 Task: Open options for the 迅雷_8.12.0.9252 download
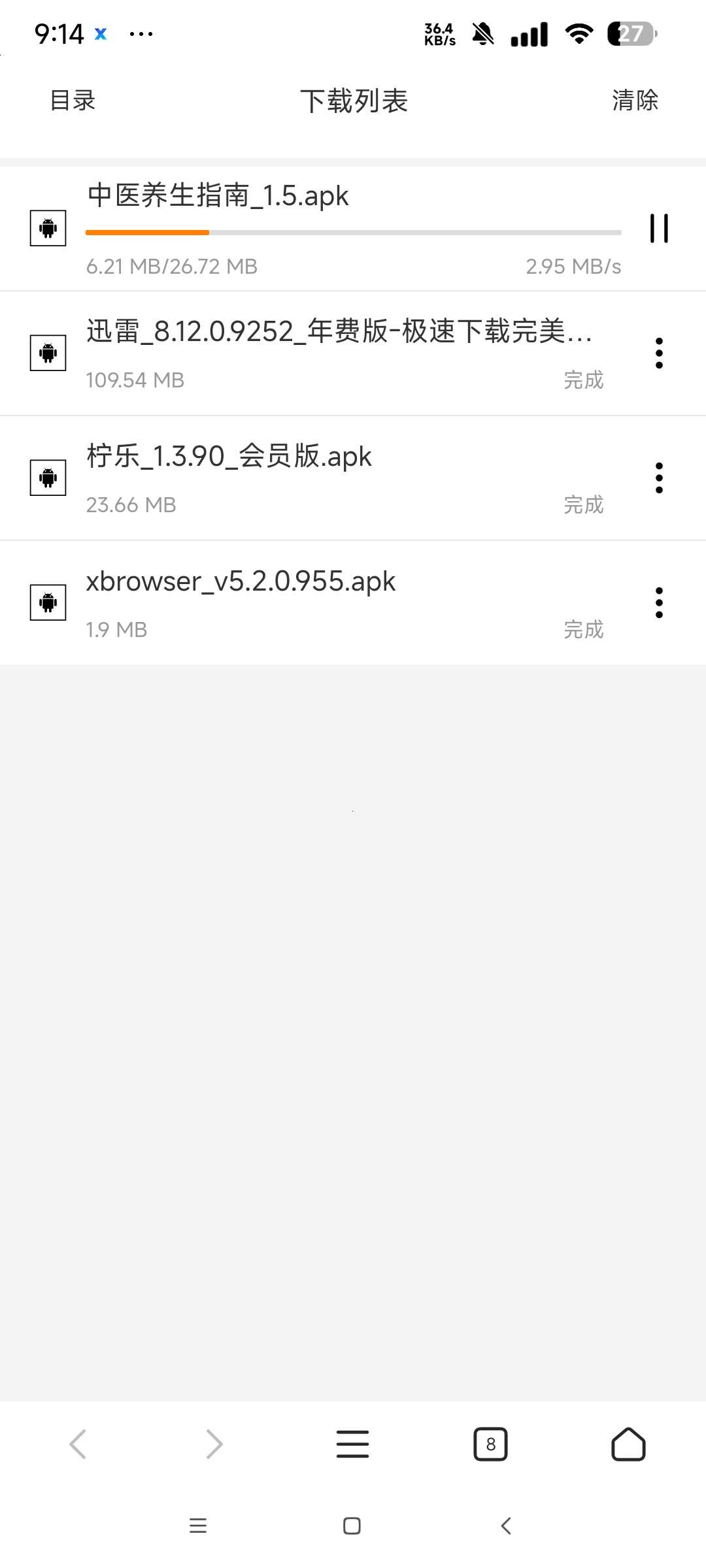659,353
